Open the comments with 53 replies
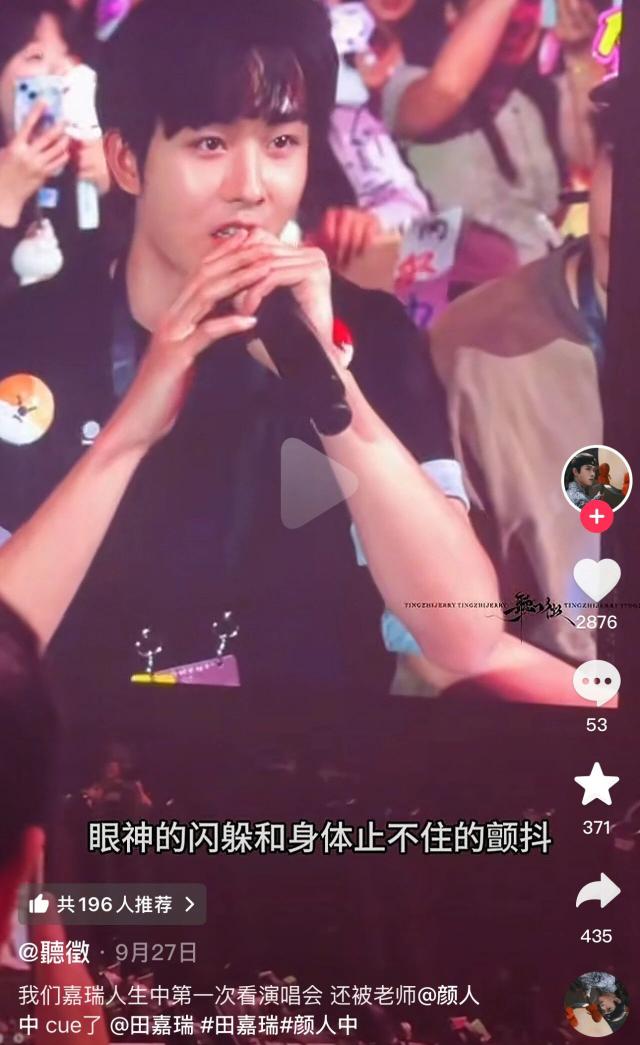Screen dimensions: 640x1045 pos(596,683)
